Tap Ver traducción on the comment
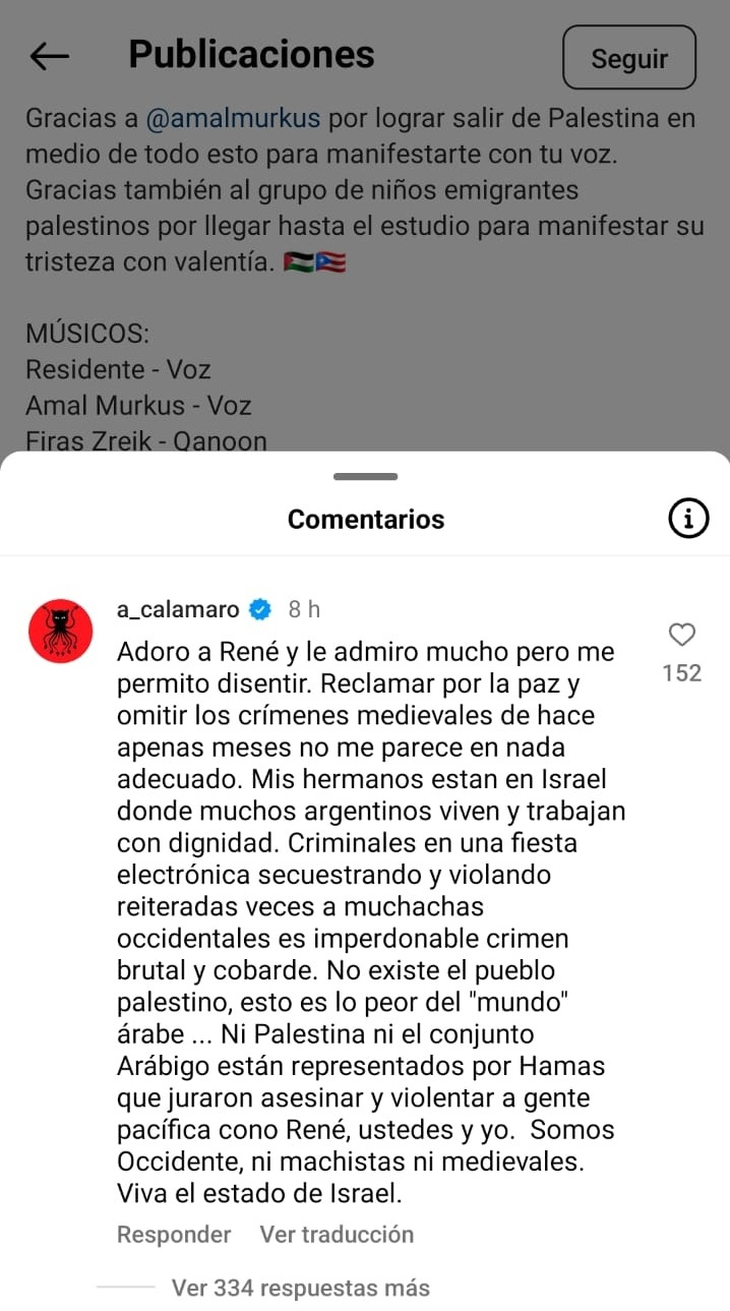Image resolution: width=730 pixels, height=1311 pixels. pos(336,1235)
